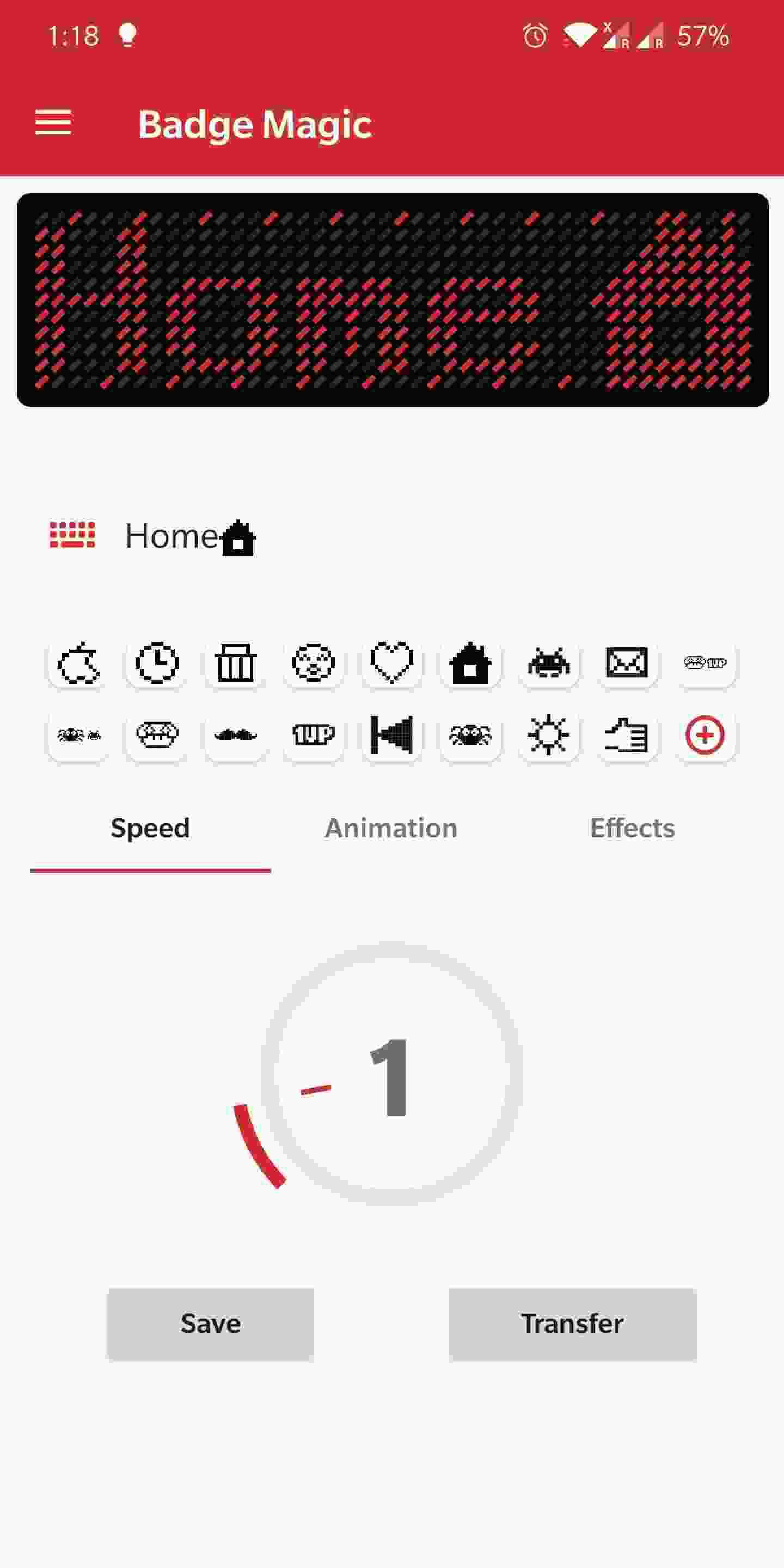Insert the space invader icon

547,665
